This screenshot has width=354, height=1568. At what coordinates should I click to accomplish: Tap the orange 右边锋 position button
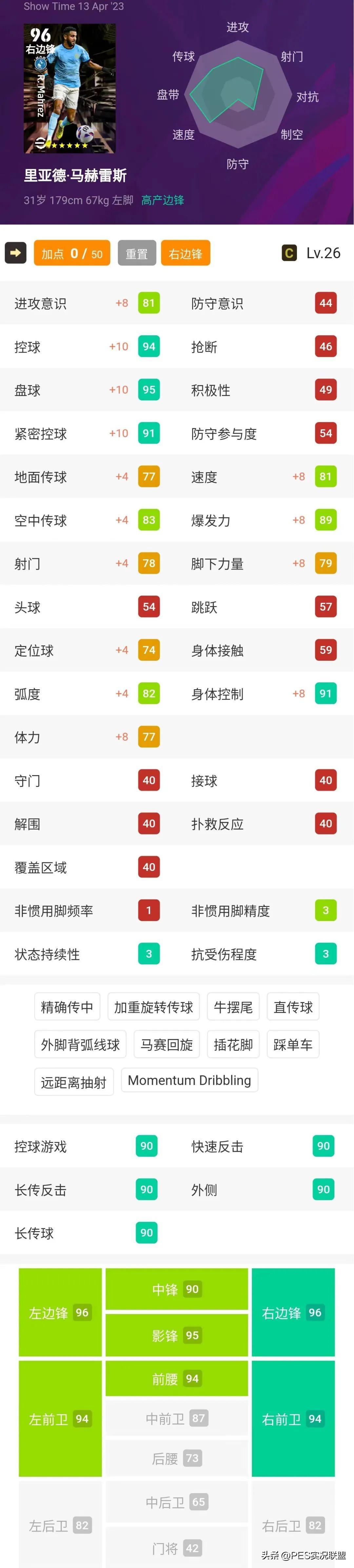[x=186, y=253]
